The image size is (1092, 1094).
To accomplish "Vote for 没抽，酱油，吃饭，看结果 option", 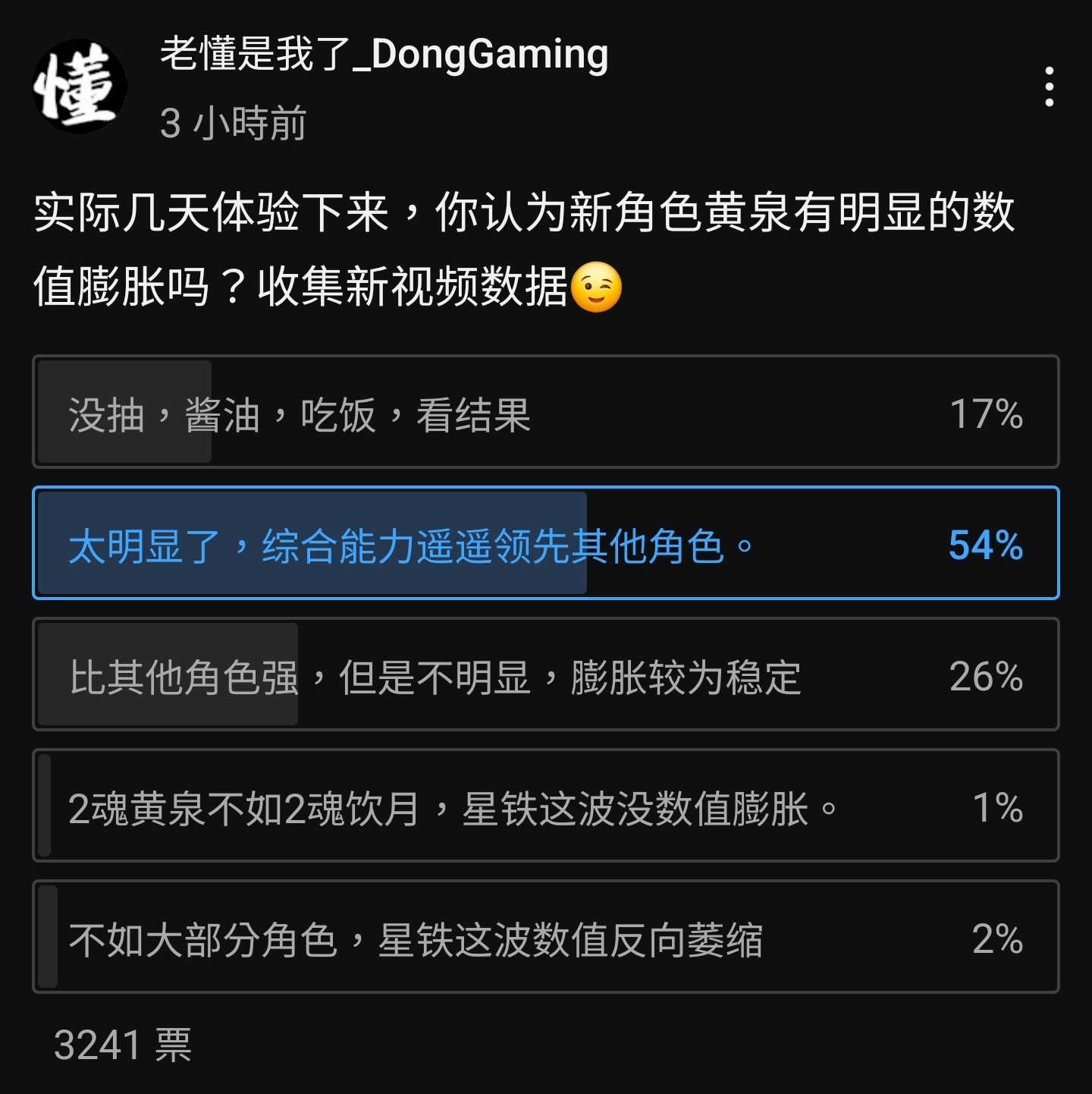I will (x=545, y=412).
